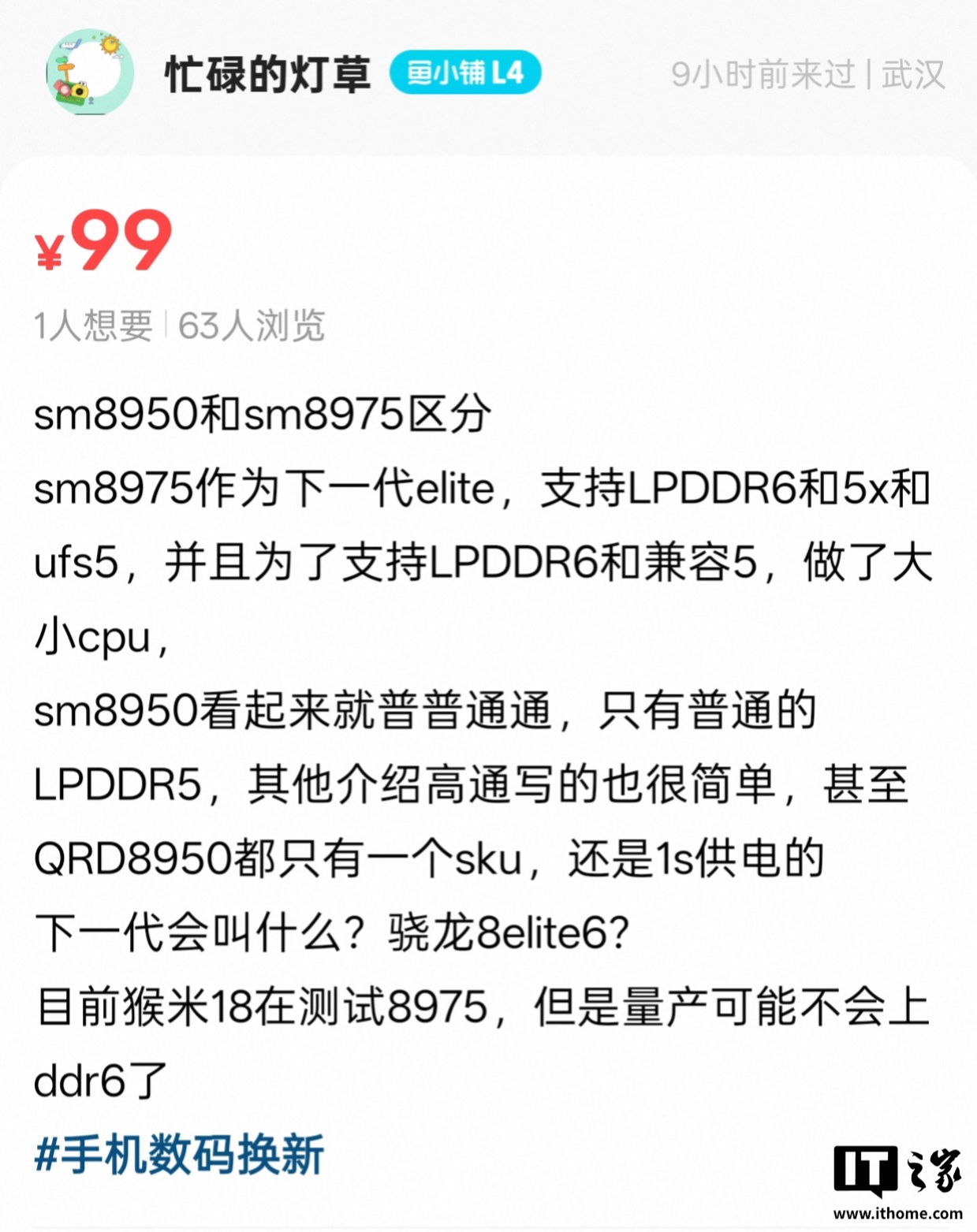977x1232 pixels.
Task: Tap the 鱼小铺 L4 shop badge
Action: coord(465,73)
